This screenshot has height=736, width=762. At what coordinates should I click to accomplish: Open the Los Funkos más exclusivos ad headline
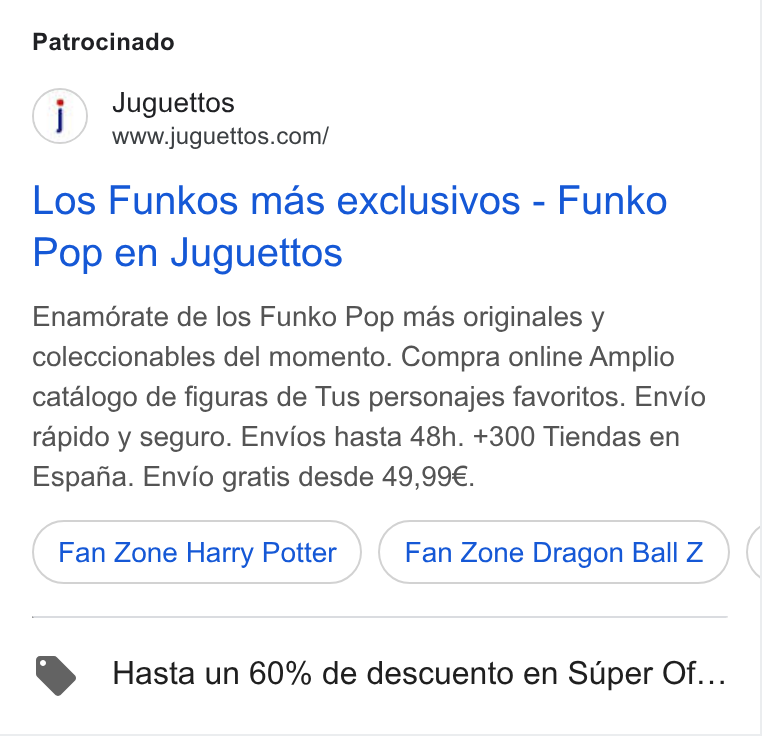click(x=349, y=227)
